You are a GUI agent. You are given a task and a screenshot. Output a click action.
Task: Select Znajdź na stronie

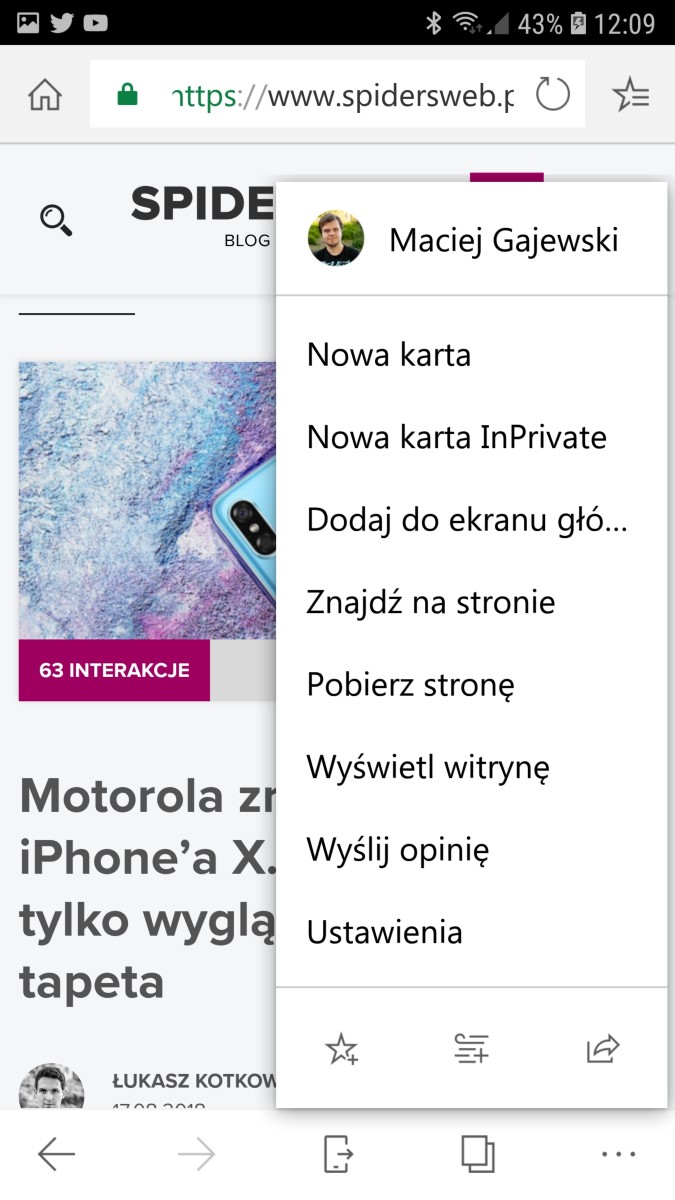[x=430, y=603]
